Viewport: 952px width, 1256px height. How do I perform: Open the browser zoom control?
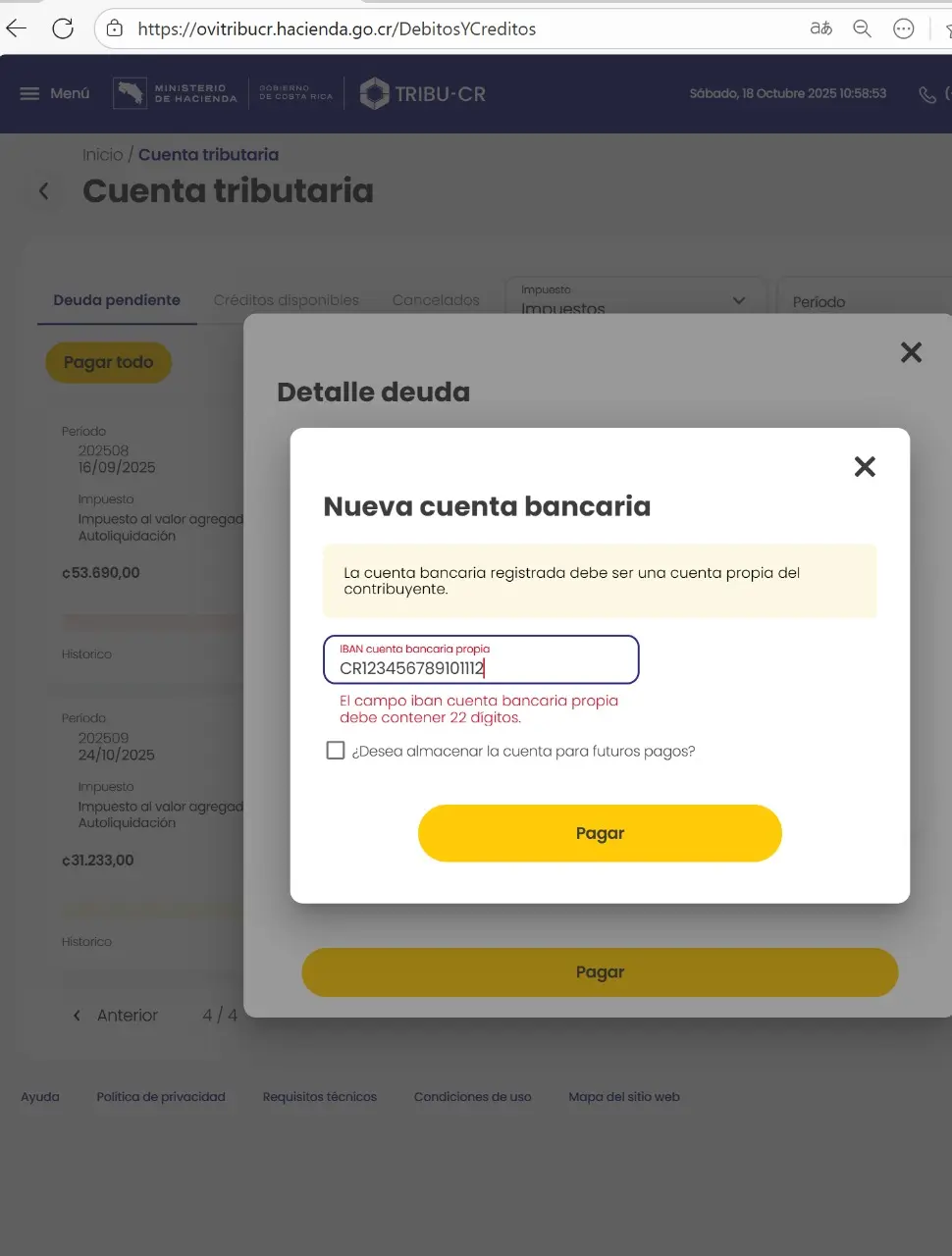tap(862, 28)
